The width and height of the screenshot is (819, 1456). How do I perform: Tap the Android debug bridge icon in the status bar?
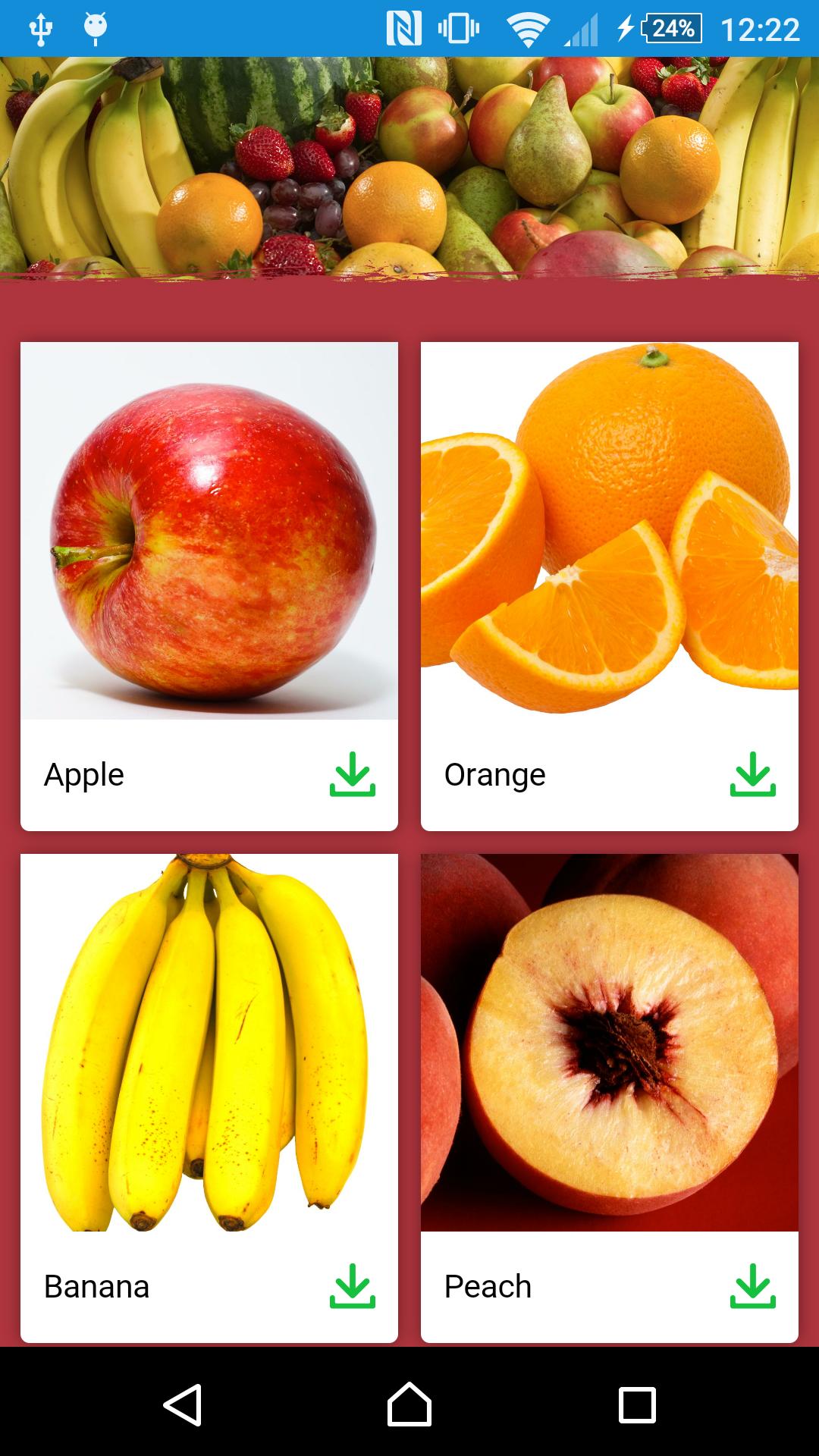[x=94, y=29]
